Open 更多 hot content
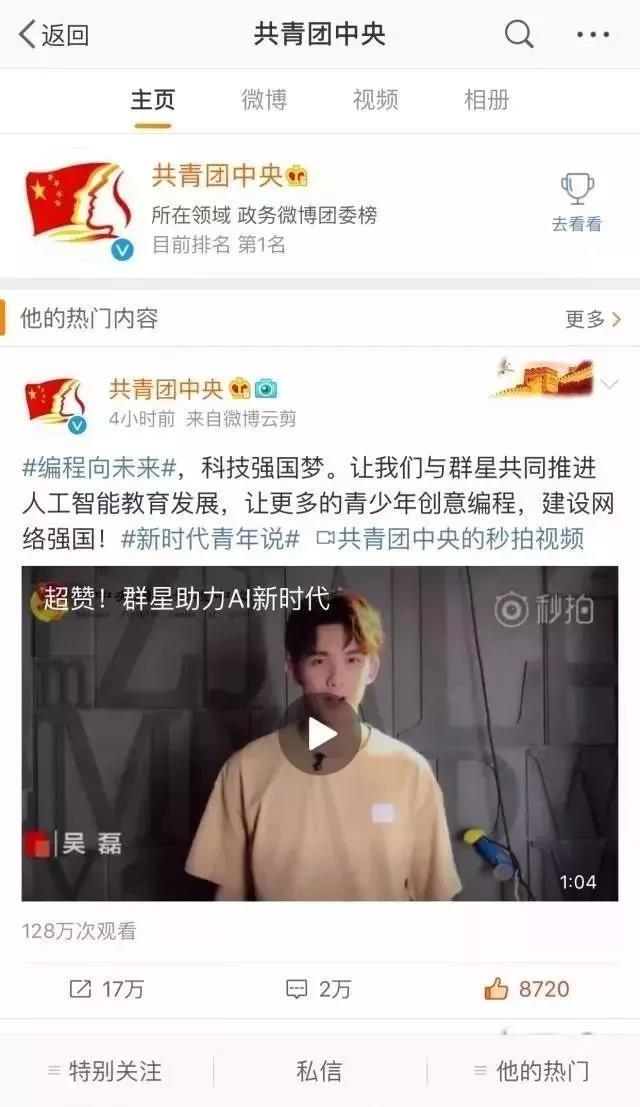Viewport: 640px width, 1107px height. 593,319
